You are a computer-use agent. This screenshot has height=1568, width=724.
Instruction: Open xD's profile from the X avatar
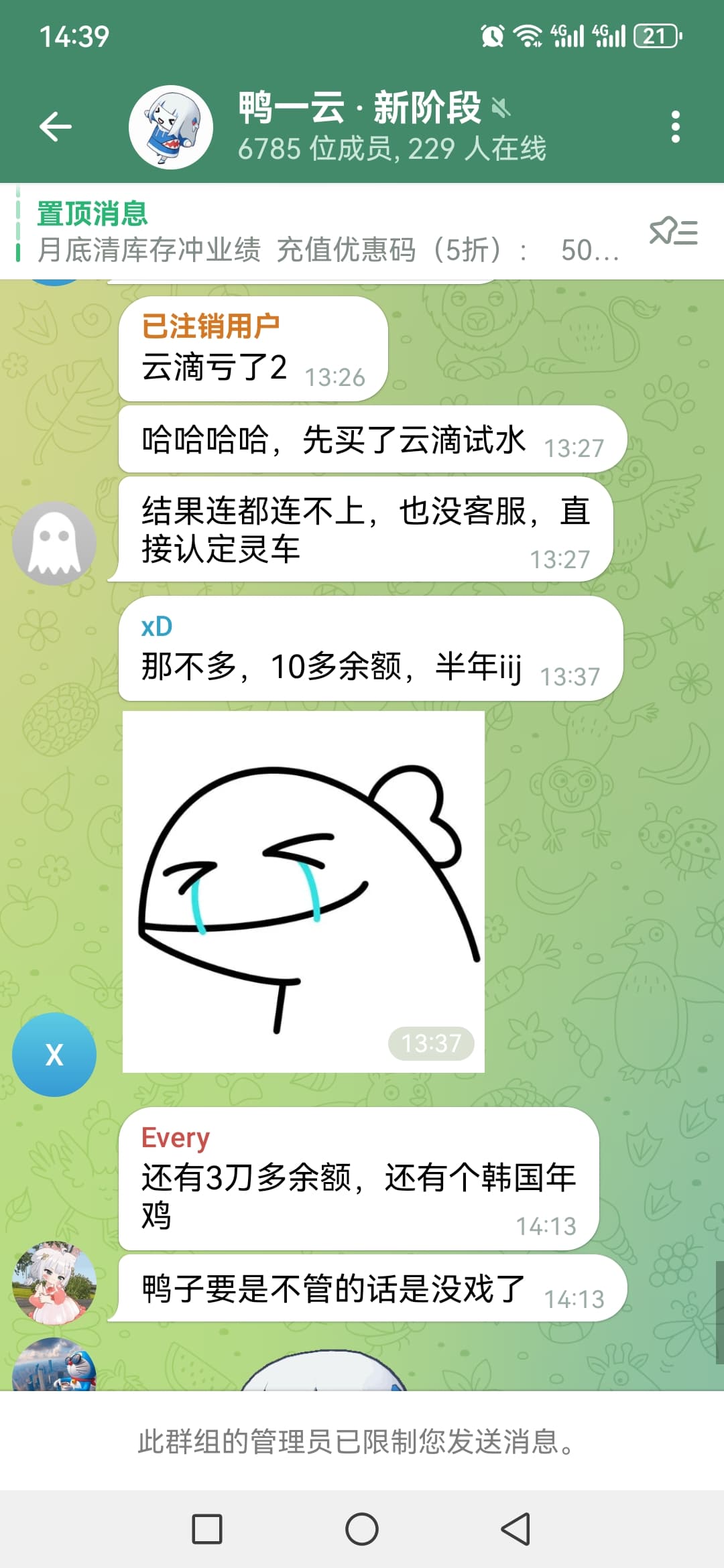pos(54,1054)
